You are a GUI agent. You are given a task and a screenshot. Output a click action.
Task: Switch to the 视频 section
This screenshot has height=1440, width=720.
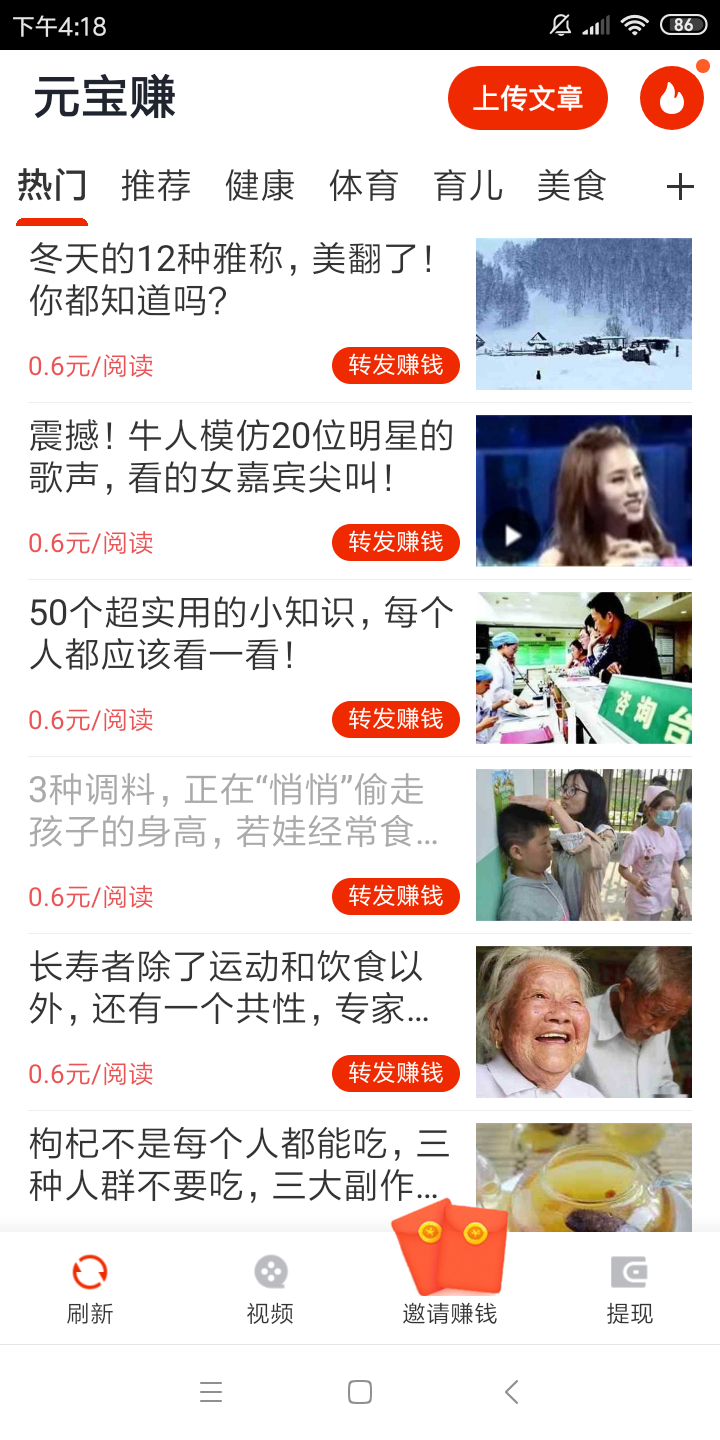point(270,1289)
